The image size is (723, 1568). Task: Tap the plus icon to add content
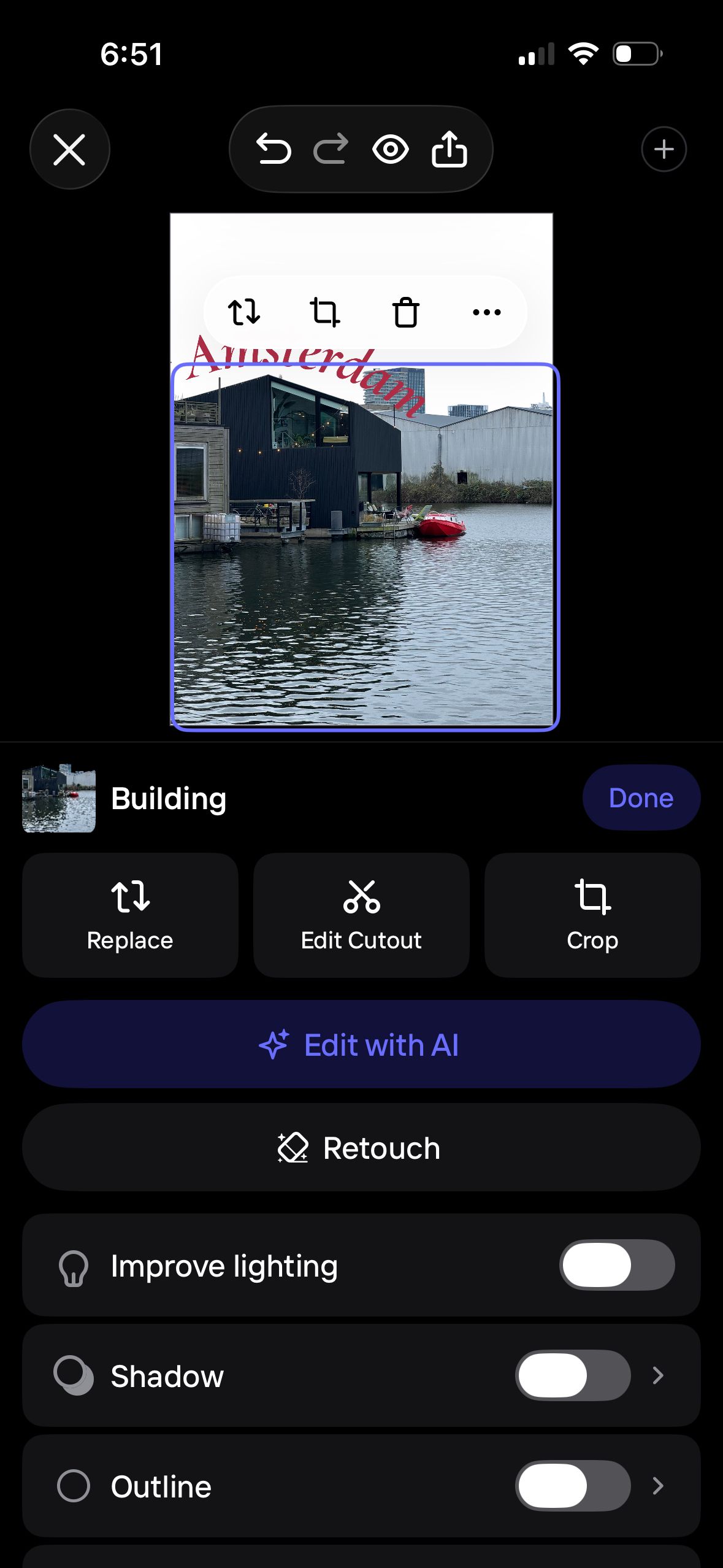point(664,148)
